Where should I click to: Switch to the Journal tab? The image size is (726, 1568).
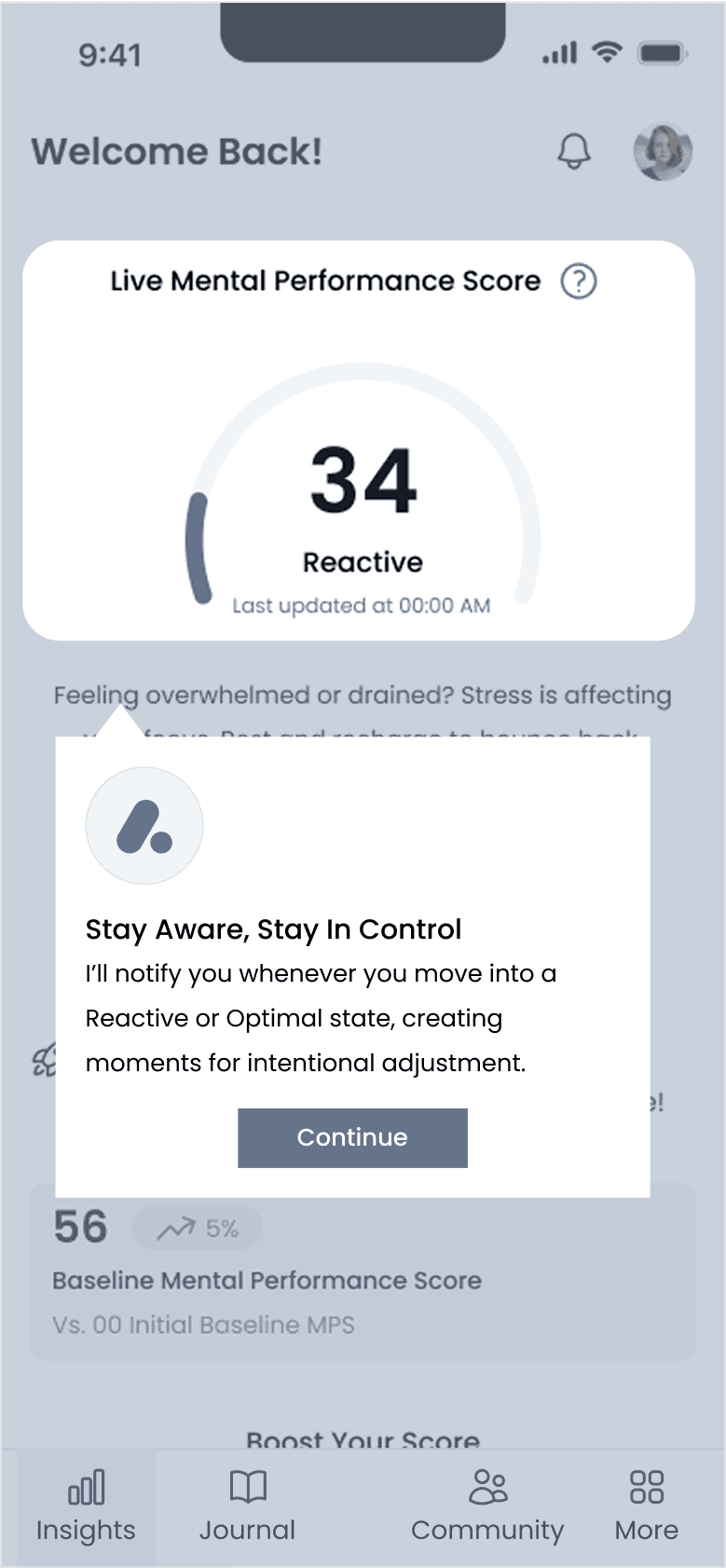(248, 1506)
